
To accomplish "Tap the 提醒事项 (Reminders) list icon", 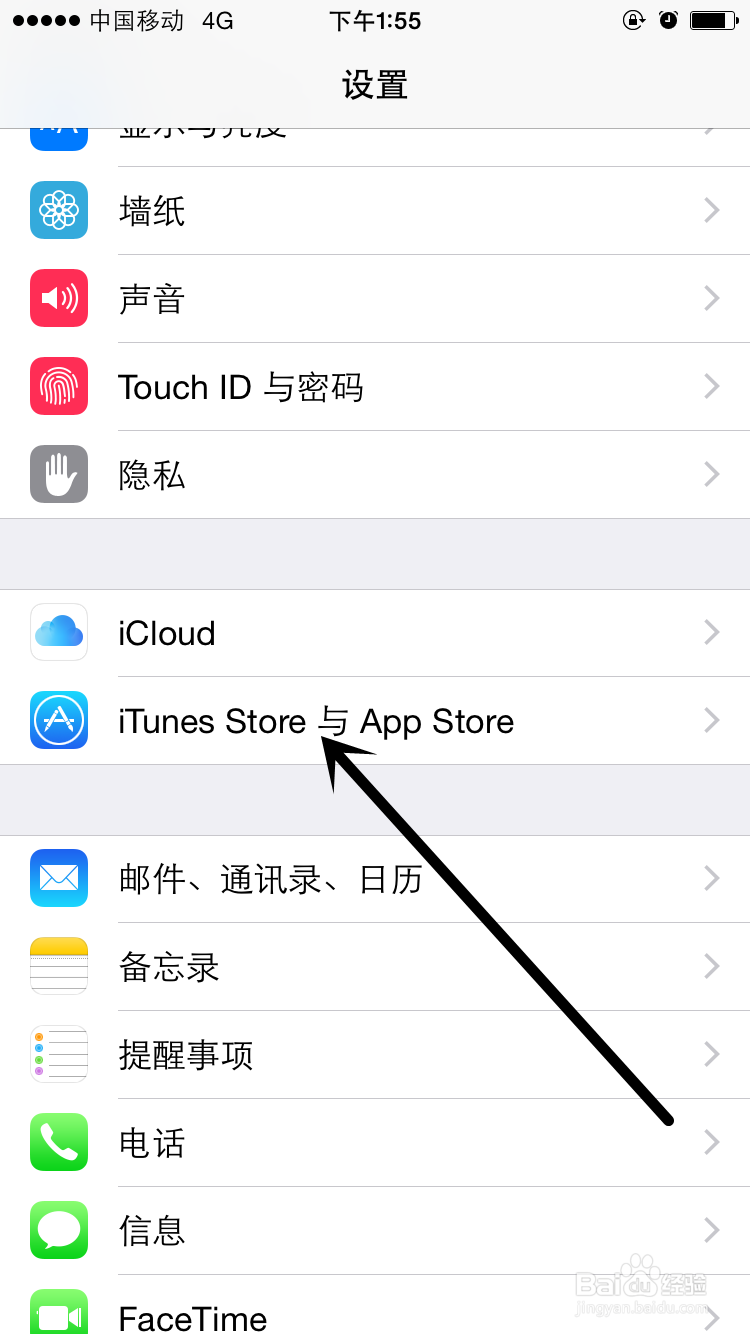I will 58,1054.
